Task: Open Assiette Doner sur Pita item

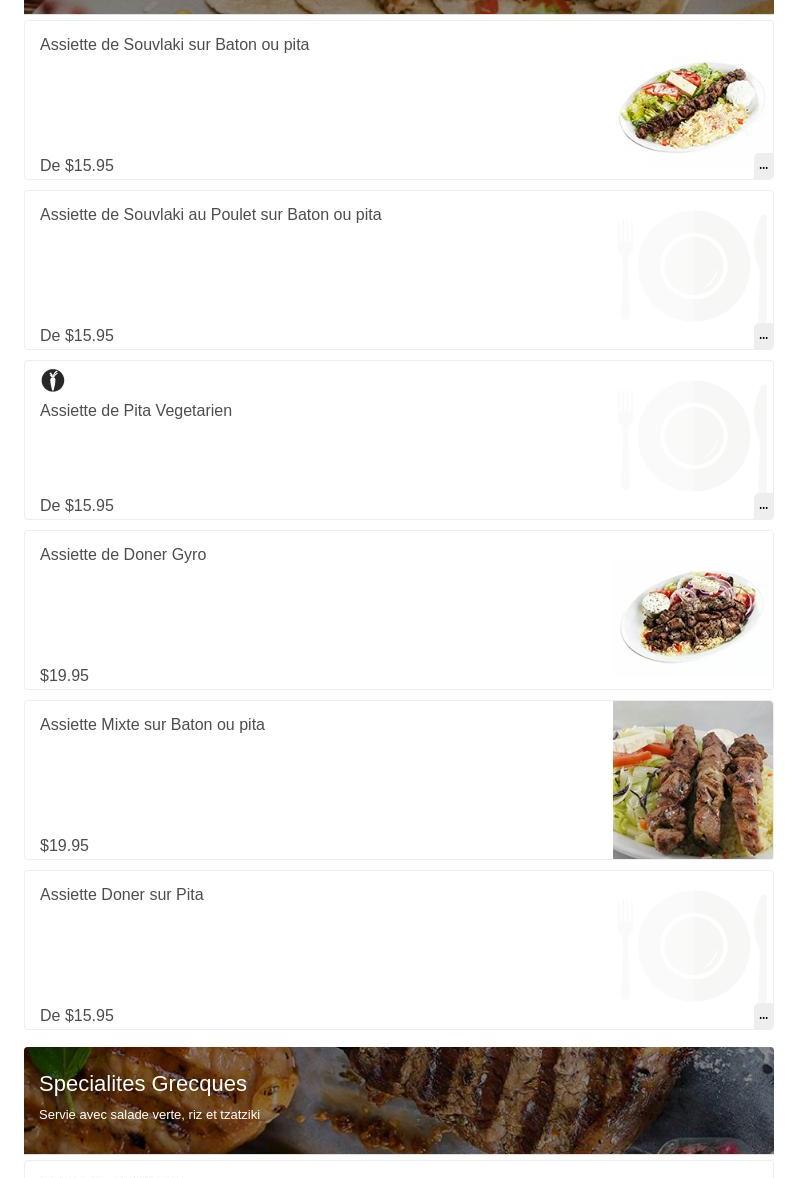Action: [x=122, y=895]
